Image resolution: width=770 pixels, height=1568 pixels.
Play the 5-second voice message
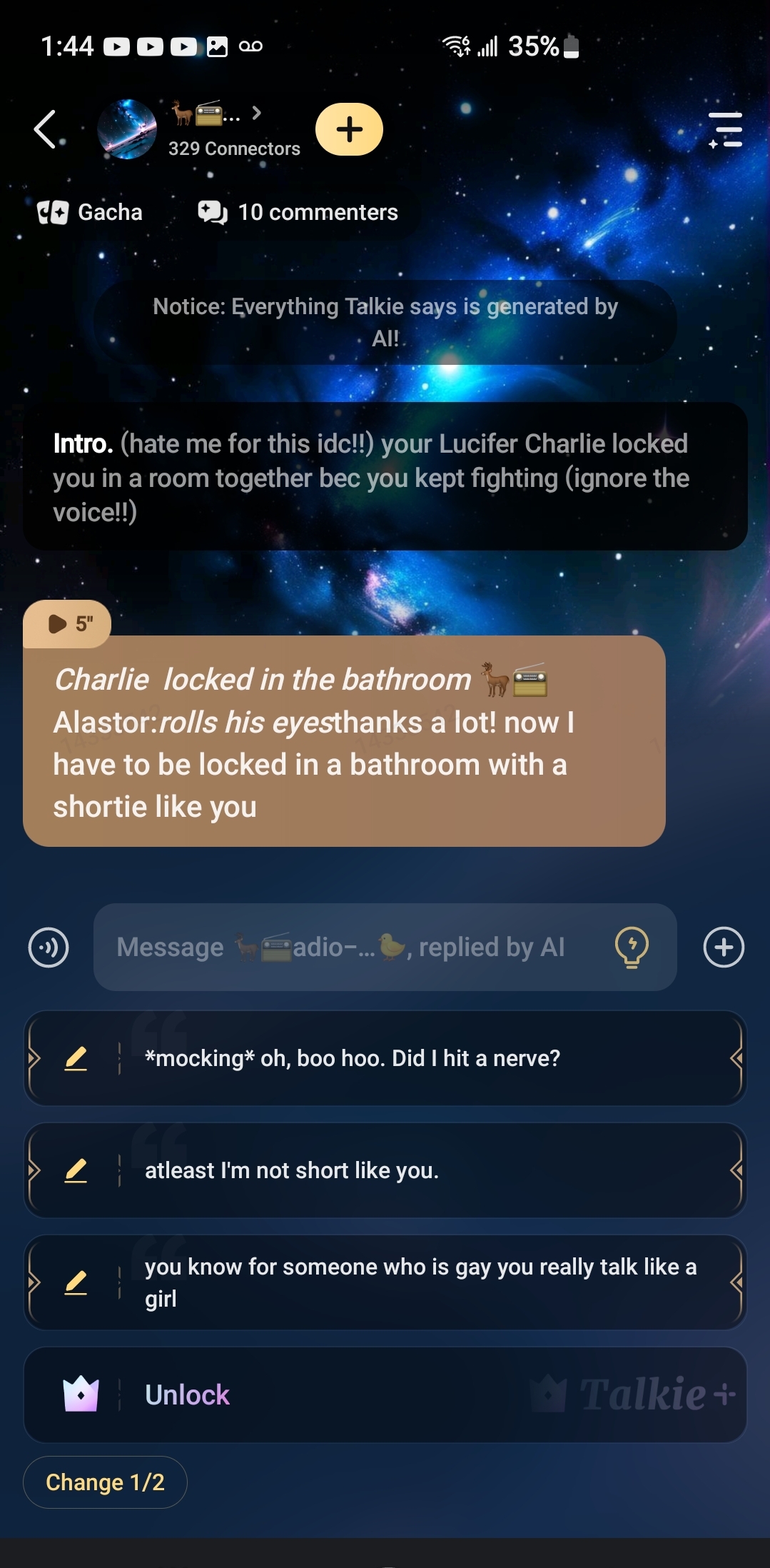click(68, 623)
